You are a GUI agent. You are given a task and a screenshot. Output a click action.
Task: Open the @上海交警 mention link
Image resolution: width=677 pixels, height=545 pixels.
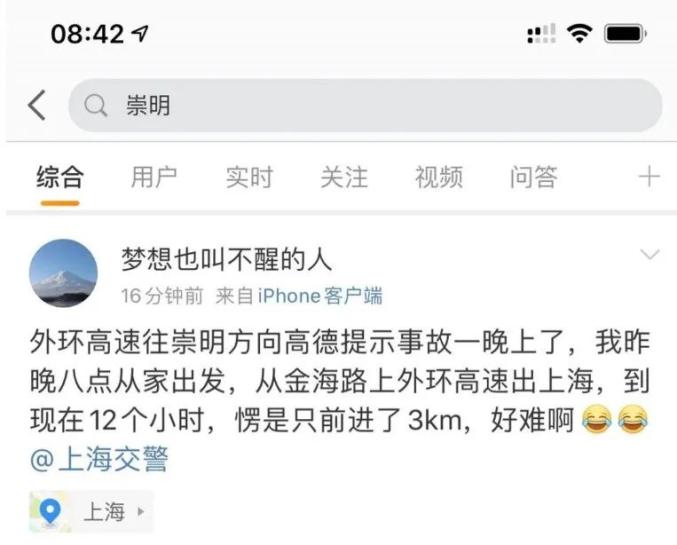[98, 460]
